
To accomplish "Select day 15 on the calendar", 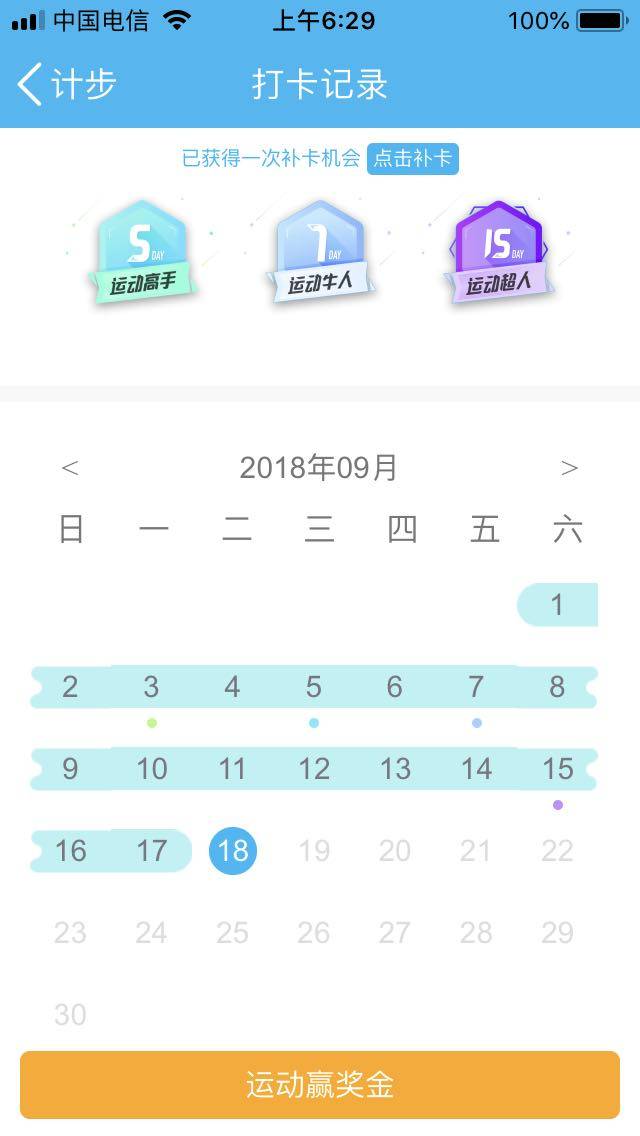I will [x=557, y=769].
